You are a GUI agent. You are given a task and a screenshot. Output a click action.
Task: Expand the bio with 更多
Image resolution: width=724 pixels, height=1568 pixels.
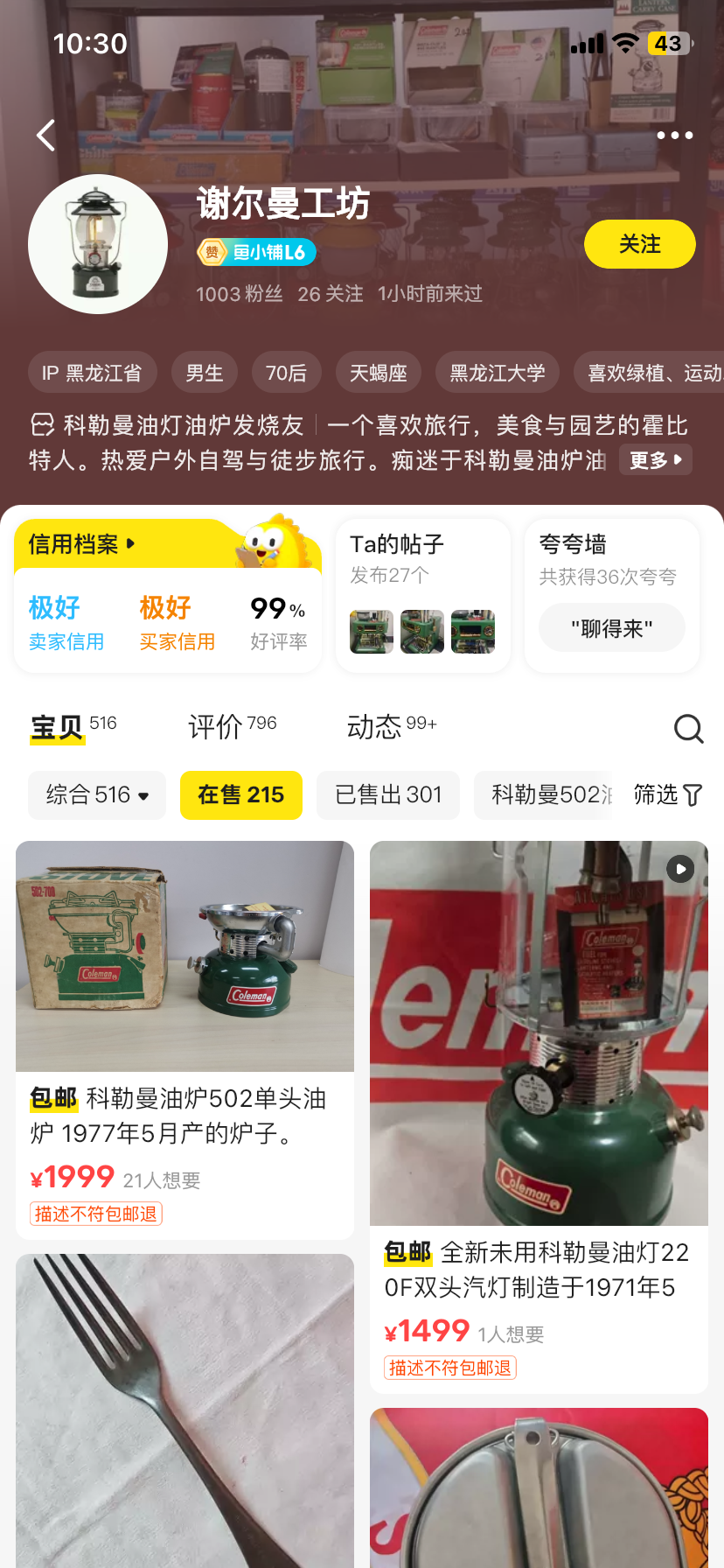click(x=655, y=460)
